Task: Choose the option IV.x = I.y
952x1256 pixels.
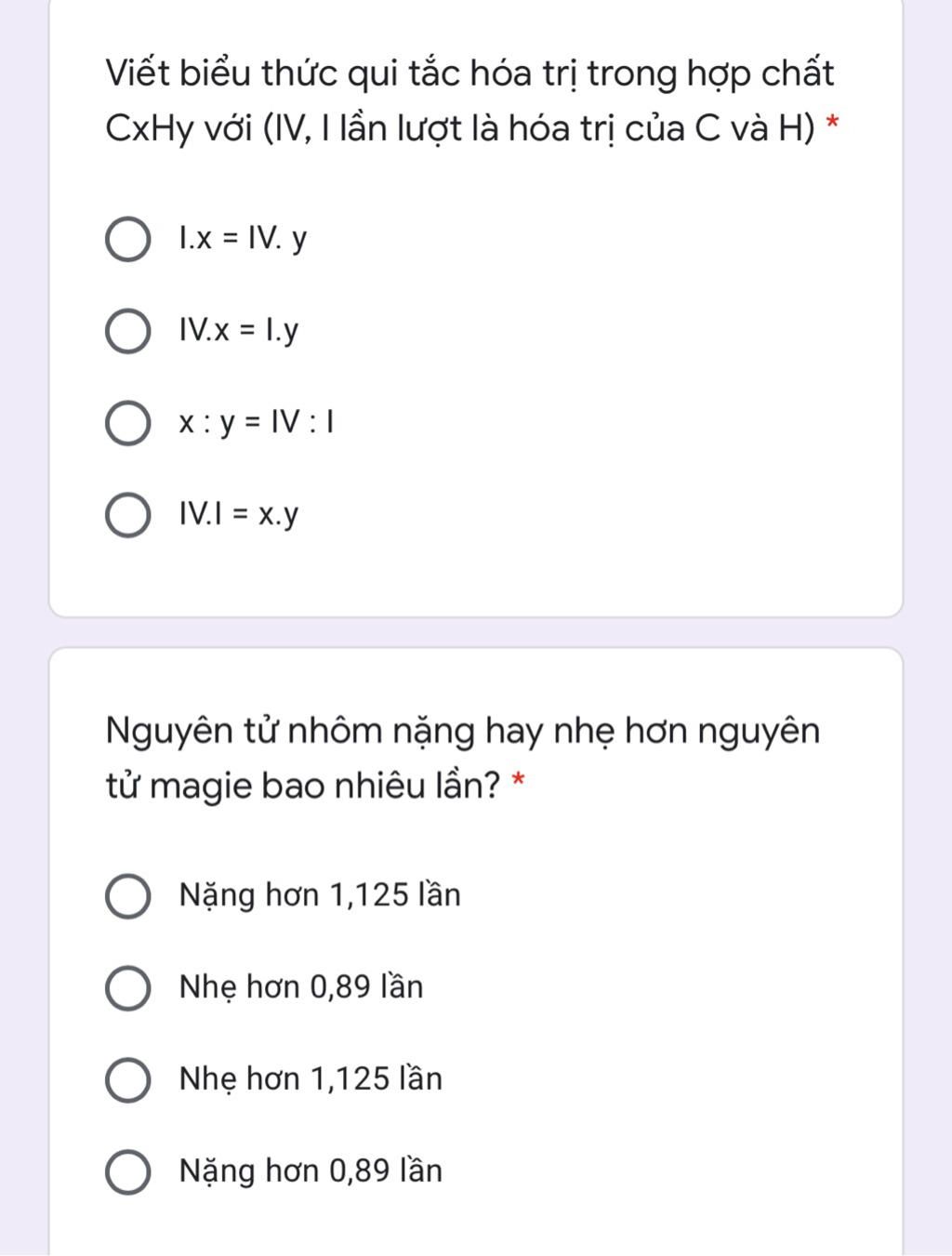Action: [128, 332]
